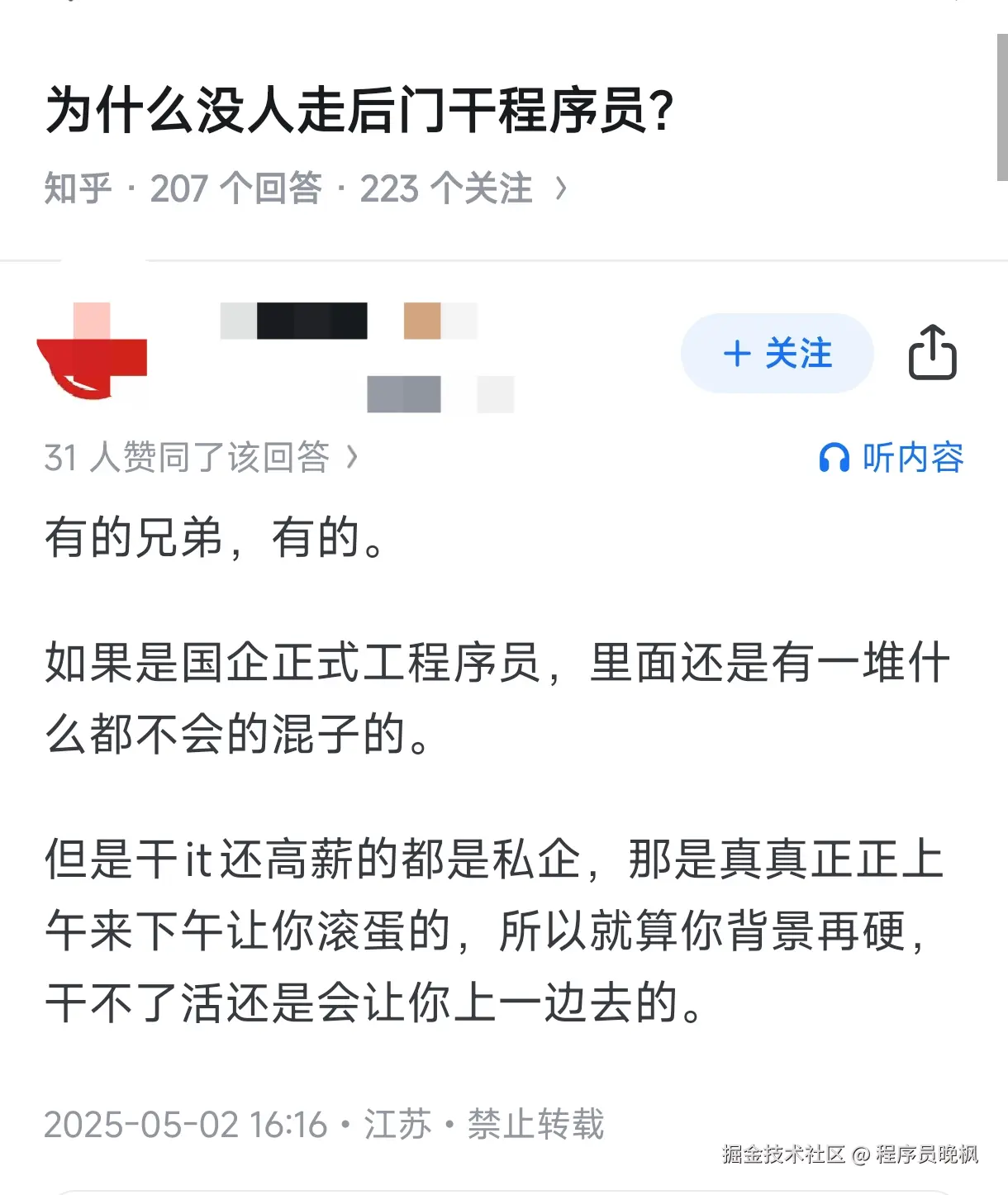Open the author's profile avatar
This screenshot has width=1008, height=1195.
point(93,353)
